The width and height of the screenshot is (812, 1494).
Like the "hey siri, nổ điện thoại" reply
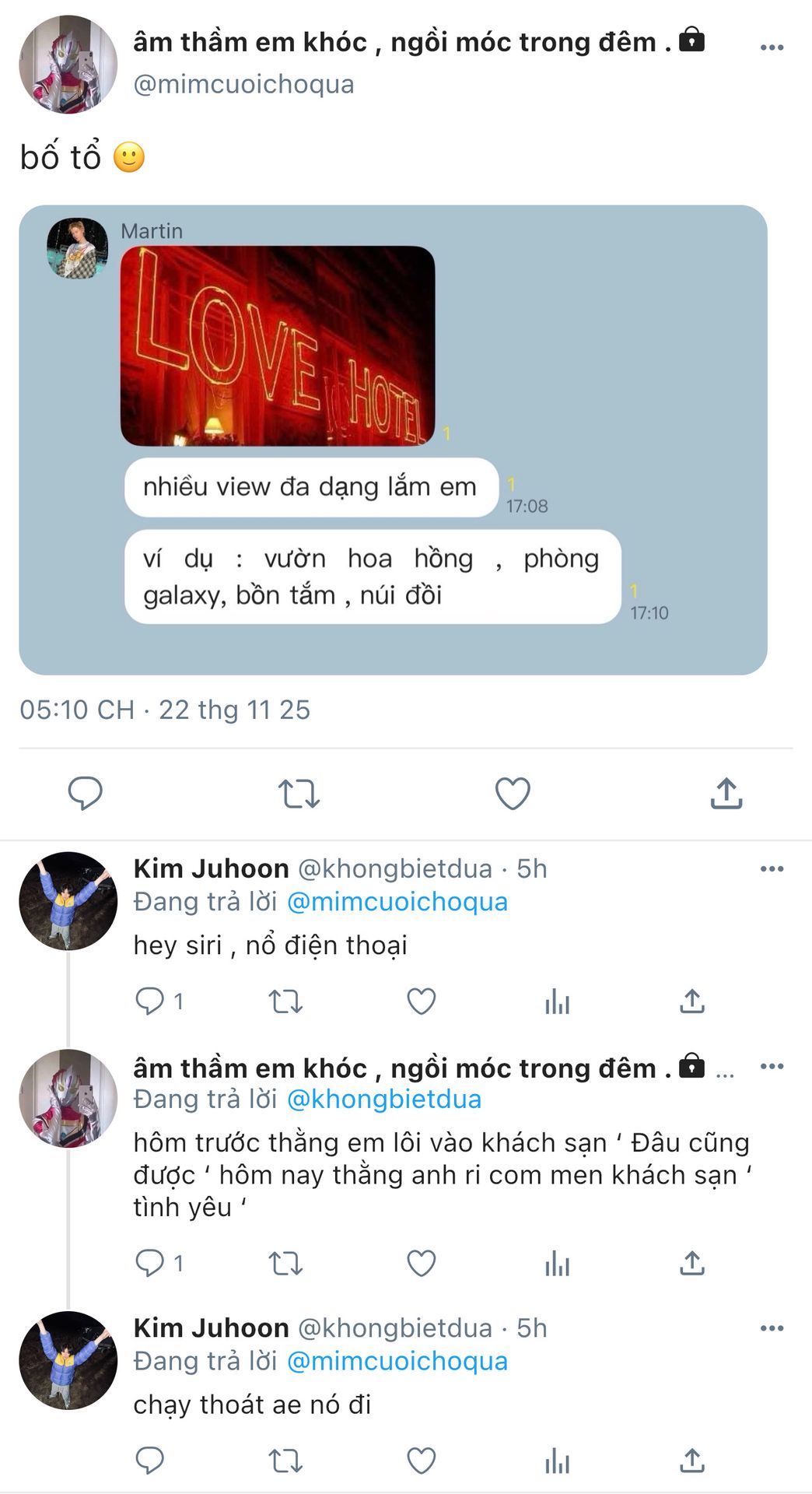(x=422, y=1001)
